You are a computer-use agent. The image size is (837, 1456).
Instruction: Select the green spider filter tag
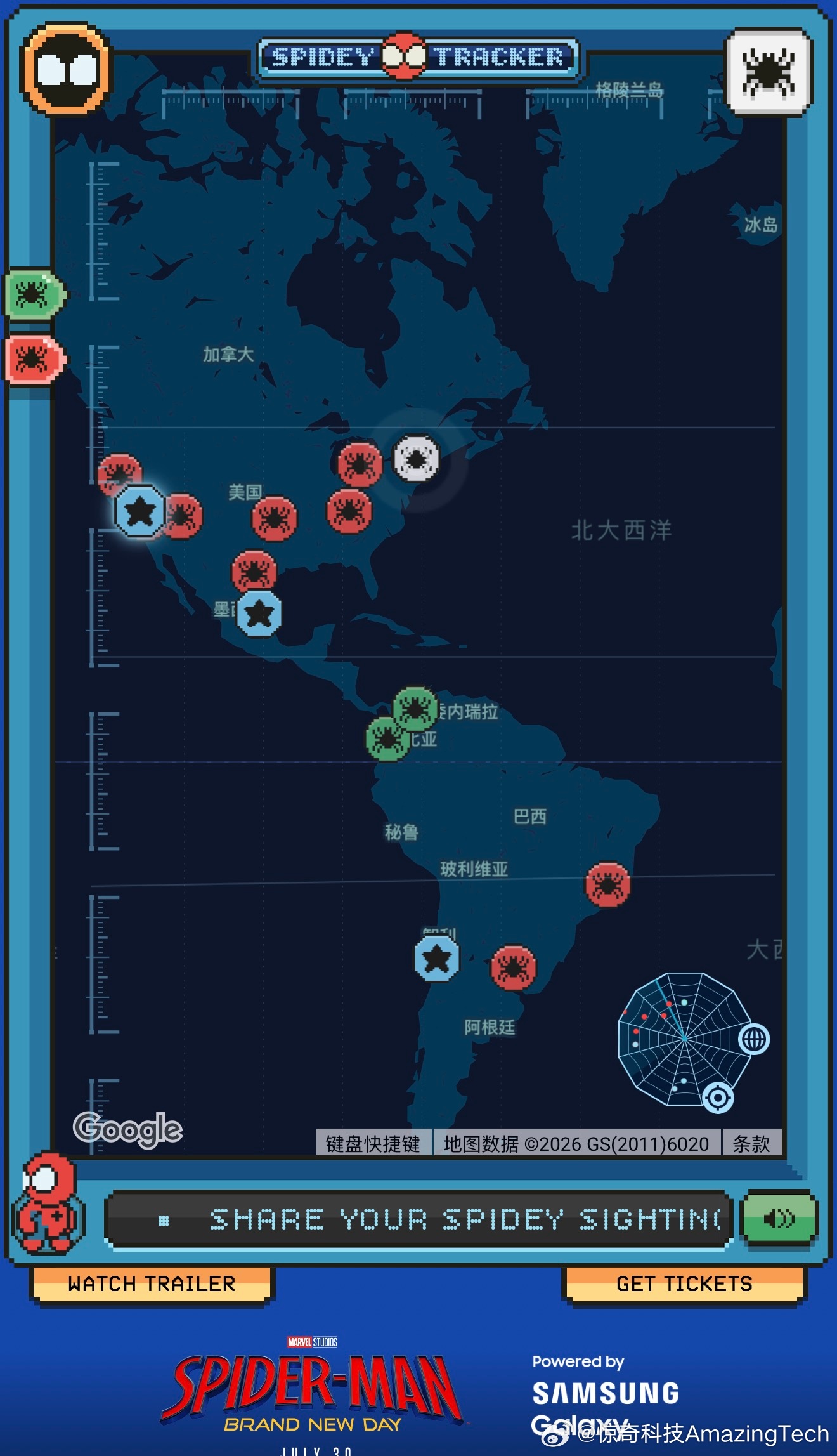(x=35, y=294)
